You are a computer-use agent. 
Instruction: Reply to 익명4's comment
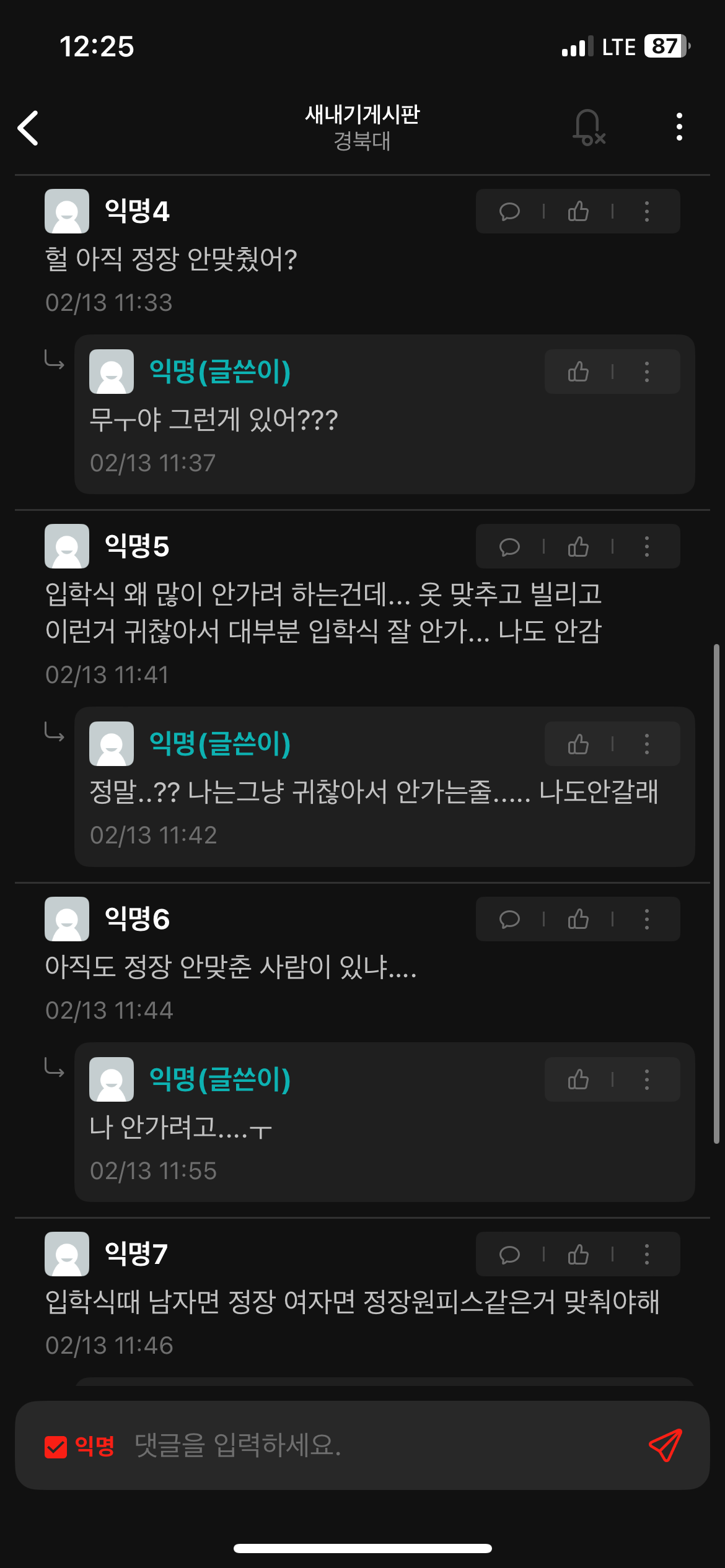[x=509, y=212]
